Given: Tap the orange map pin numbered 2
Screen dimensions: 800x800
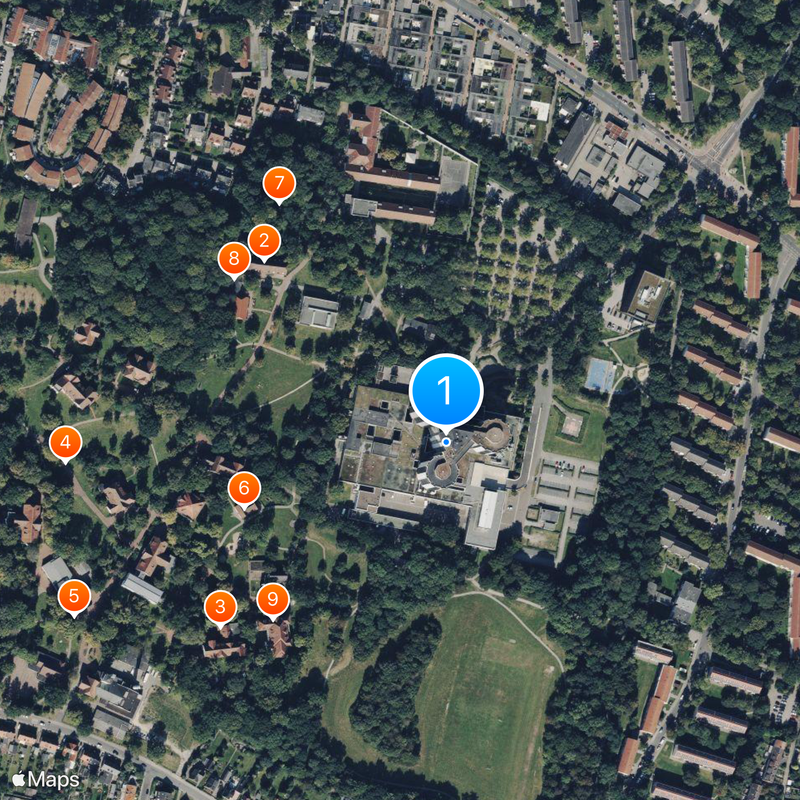Looking at the screenshot, I should coord(264,240).
